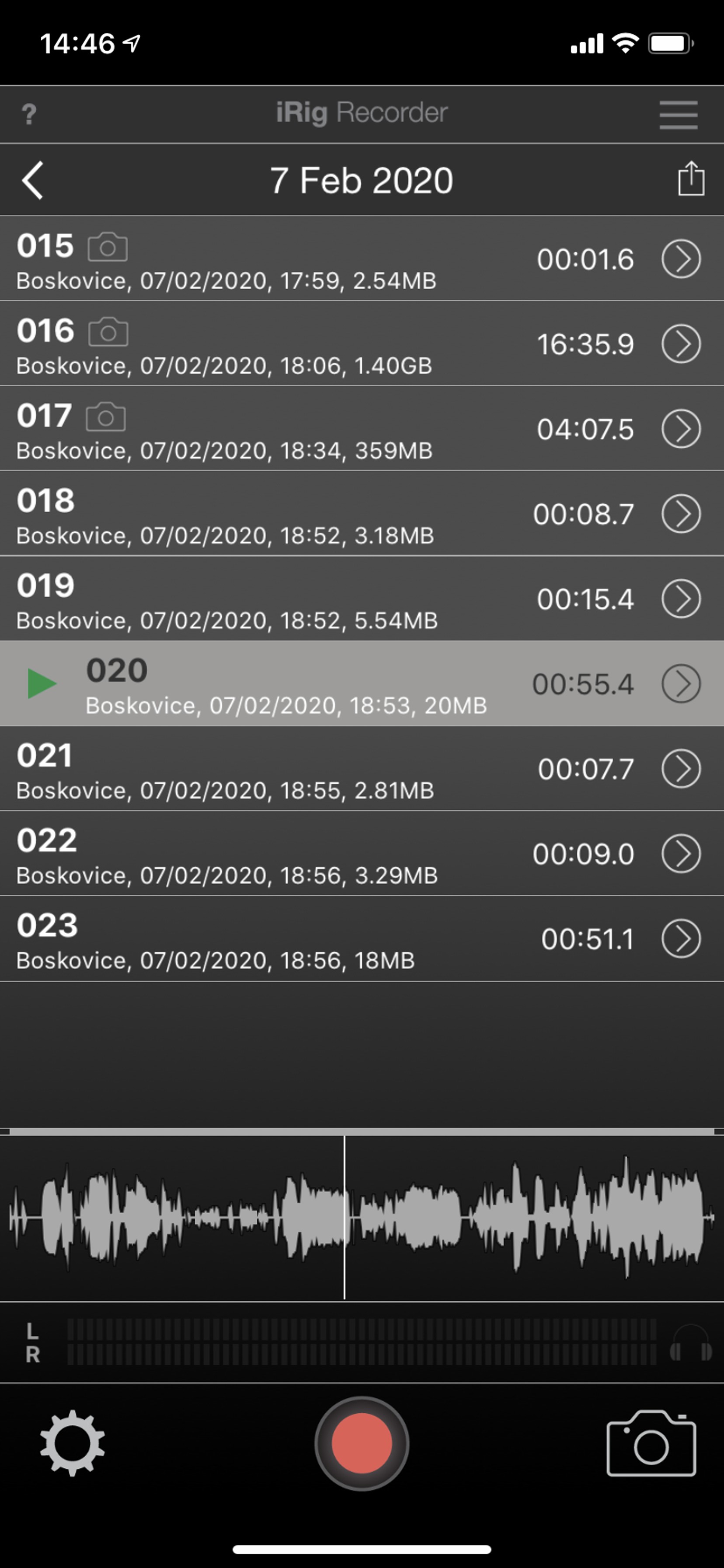The height and width of the screenshot is (1568, 724).
Task: Toggle headphone monitoring
Action: point(690,1343)
